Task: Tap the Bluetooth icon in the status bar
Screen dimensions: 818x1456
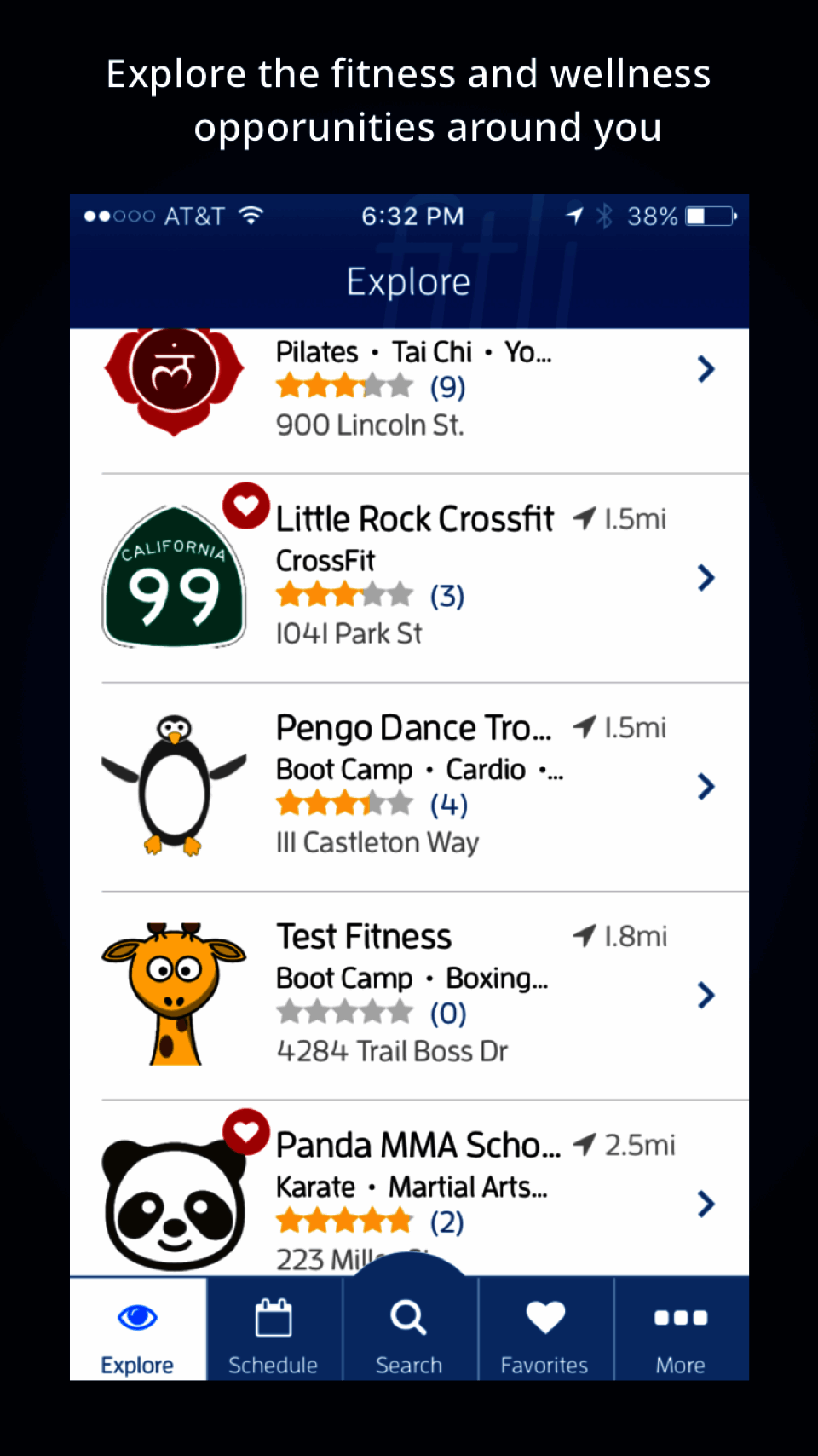Action: 605,216
